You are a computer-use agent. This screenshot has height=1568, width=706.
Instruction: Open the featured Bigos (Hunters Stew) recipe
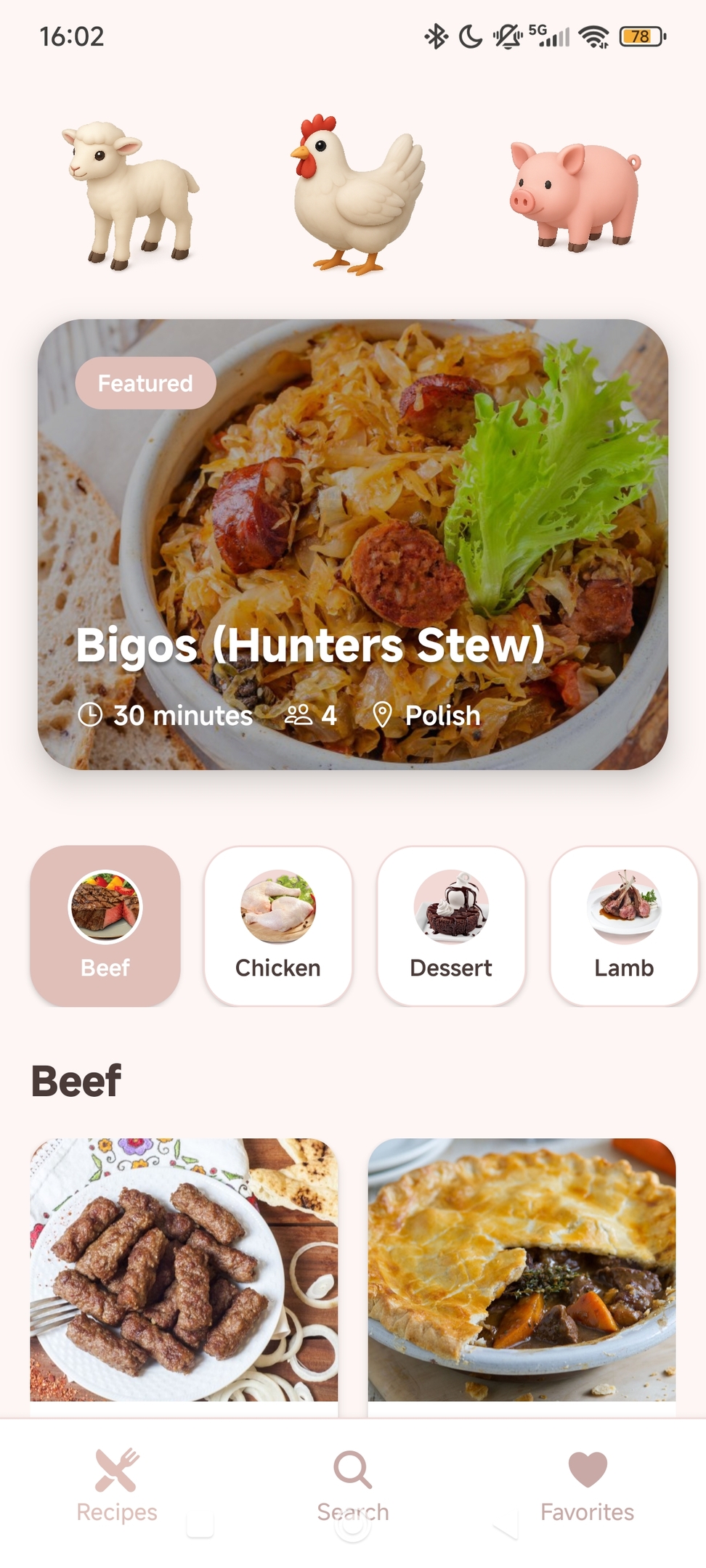[353, 544]
